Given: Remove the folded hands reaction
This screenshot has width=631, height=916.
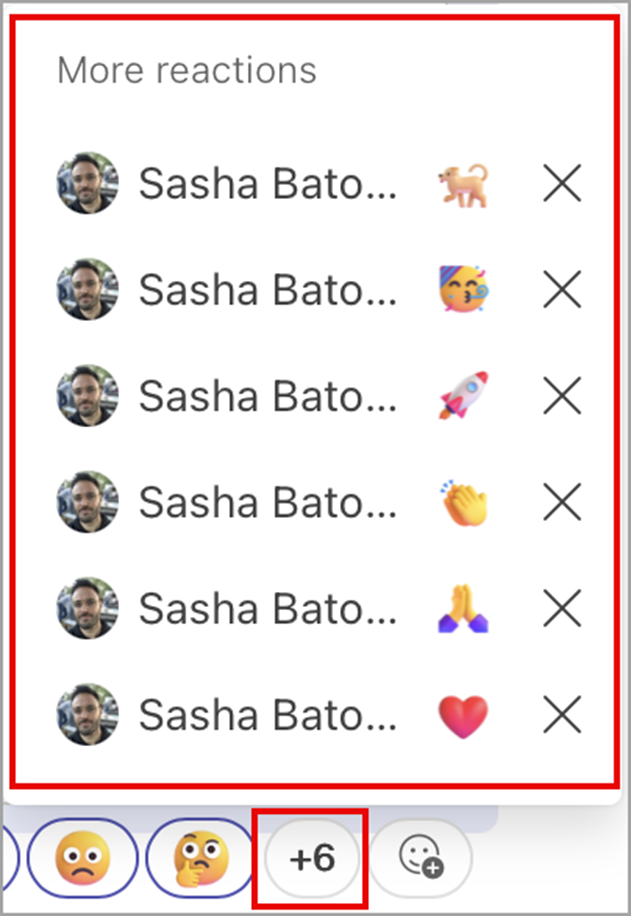Looking at the screenshot, I should (561, 608).
